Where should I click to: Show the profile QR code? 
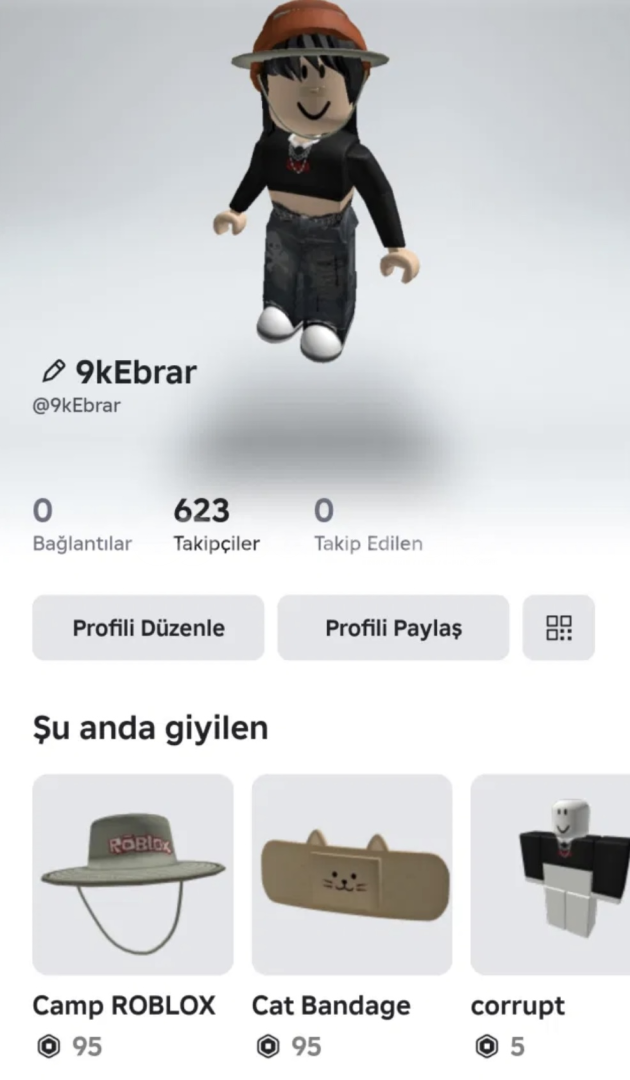tap(558, 628)
